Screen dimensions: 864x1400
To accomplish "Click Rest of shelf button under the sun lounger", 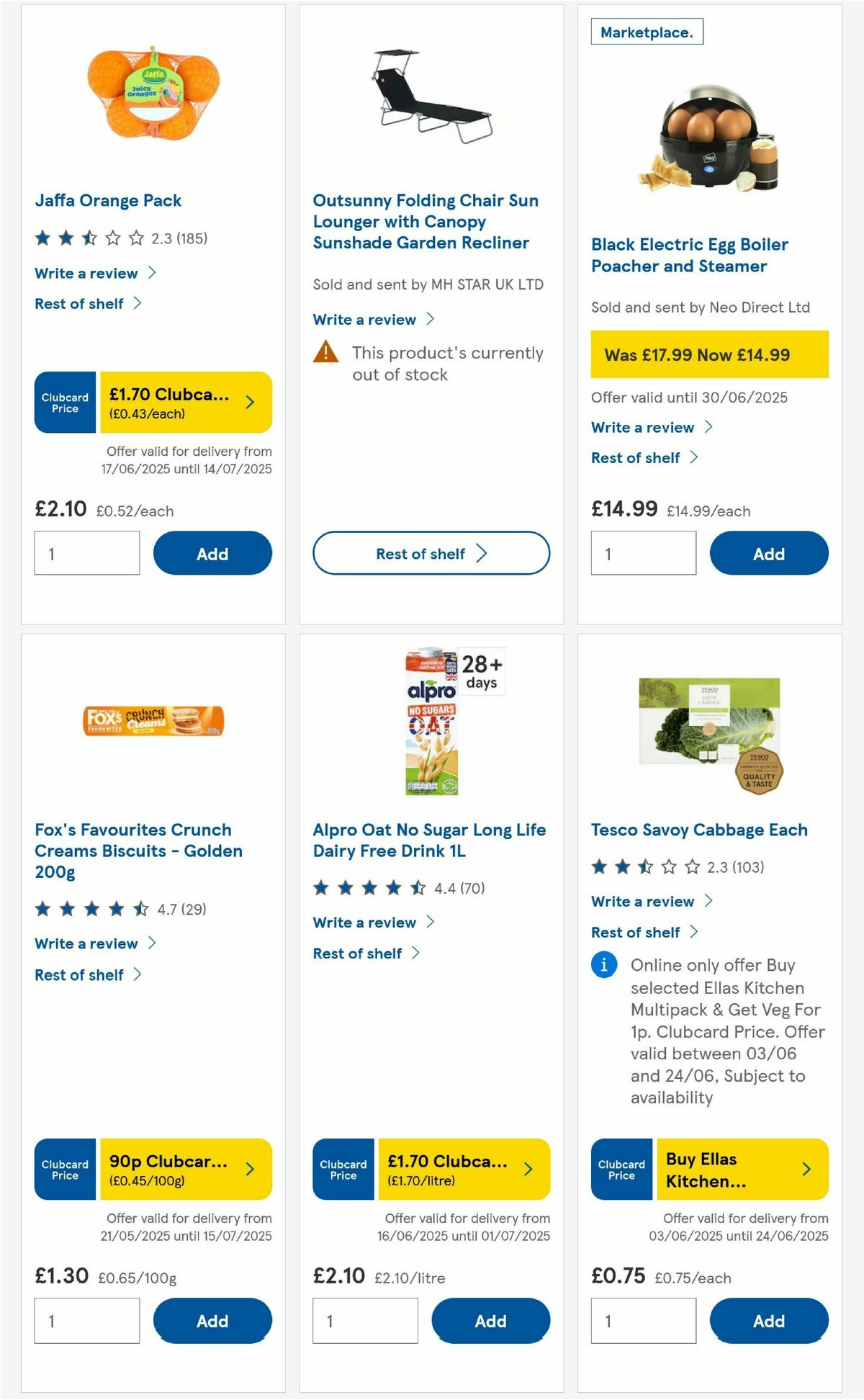I will pyautogui.click(x=431, y=553).
